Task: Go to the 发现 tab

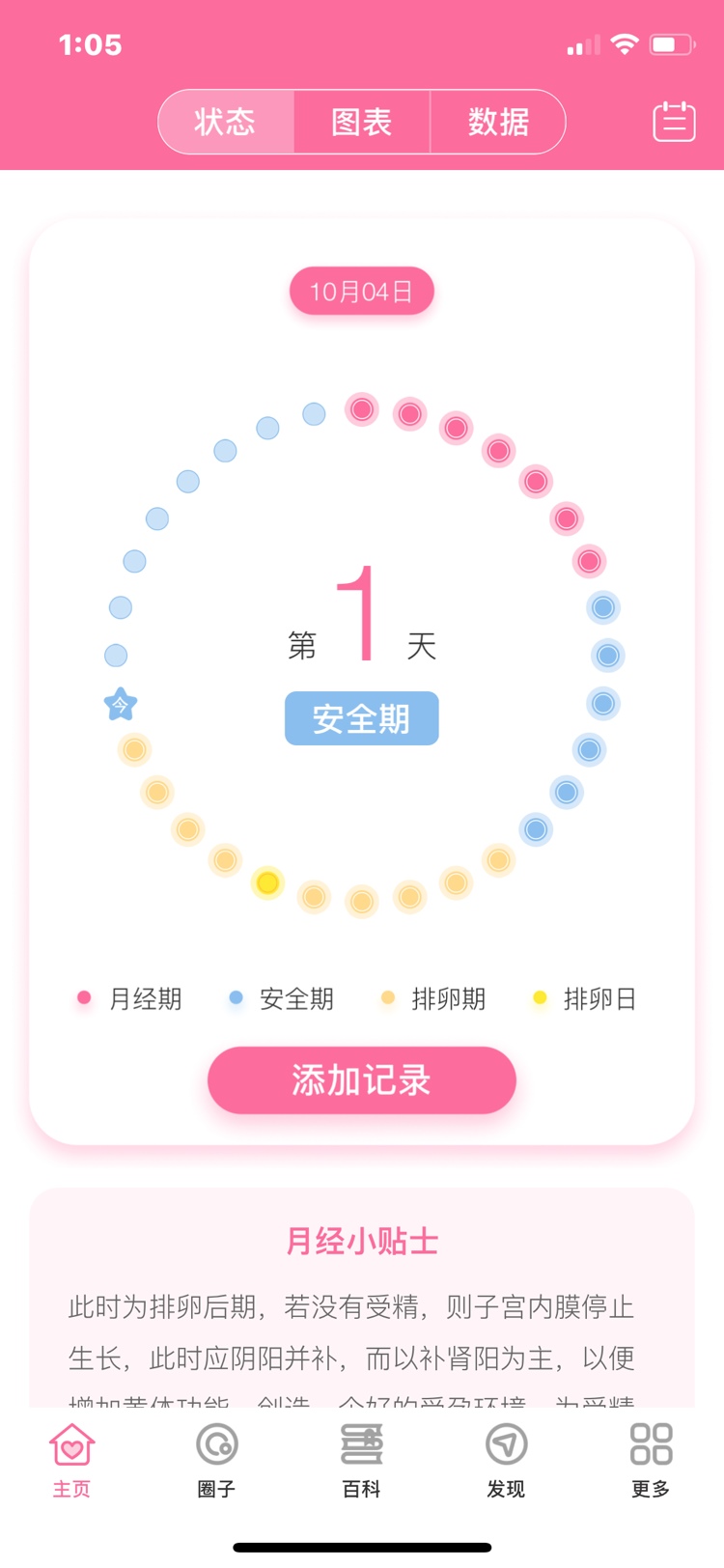Action: 506,1460
